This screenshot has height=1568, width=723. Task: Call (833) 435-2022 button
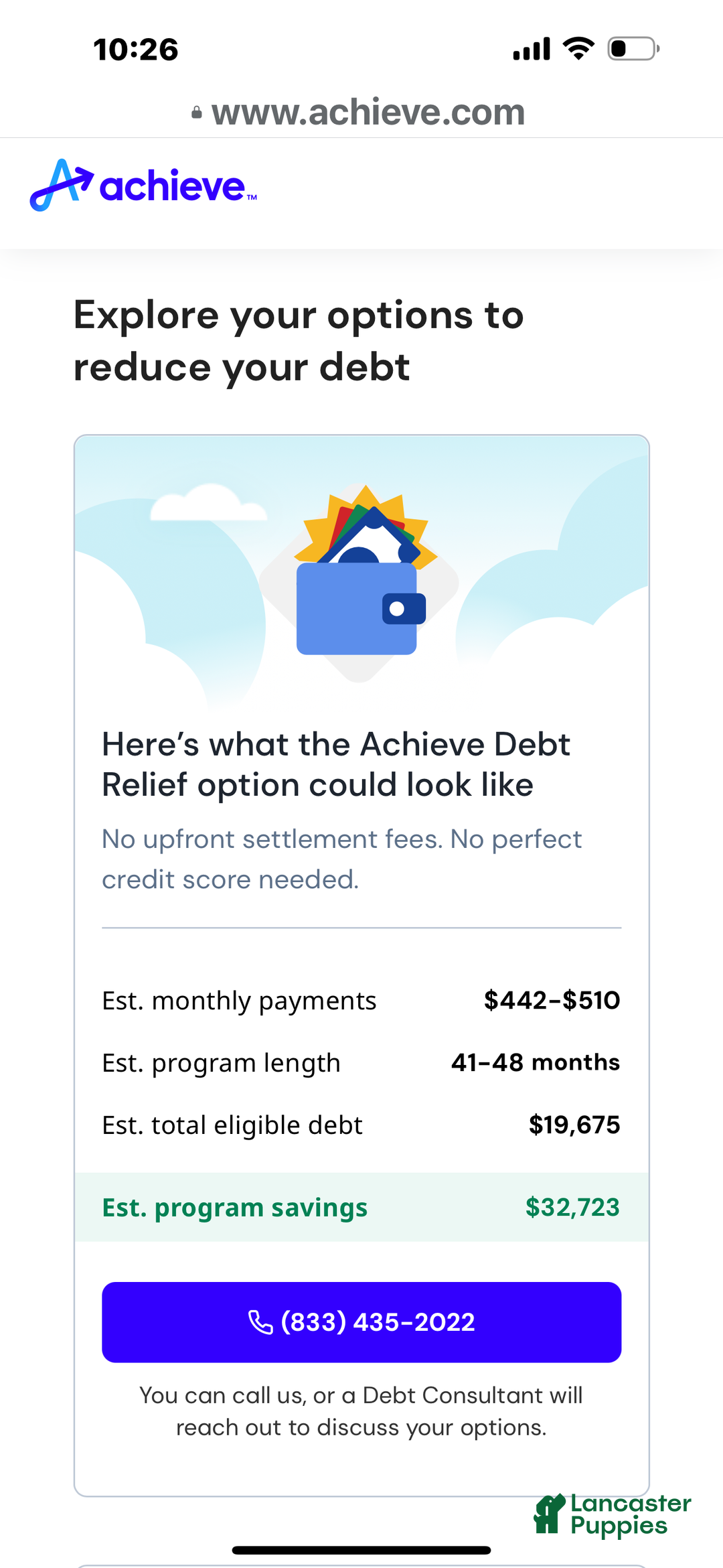pyautogui.click(x=361, y=1322)
